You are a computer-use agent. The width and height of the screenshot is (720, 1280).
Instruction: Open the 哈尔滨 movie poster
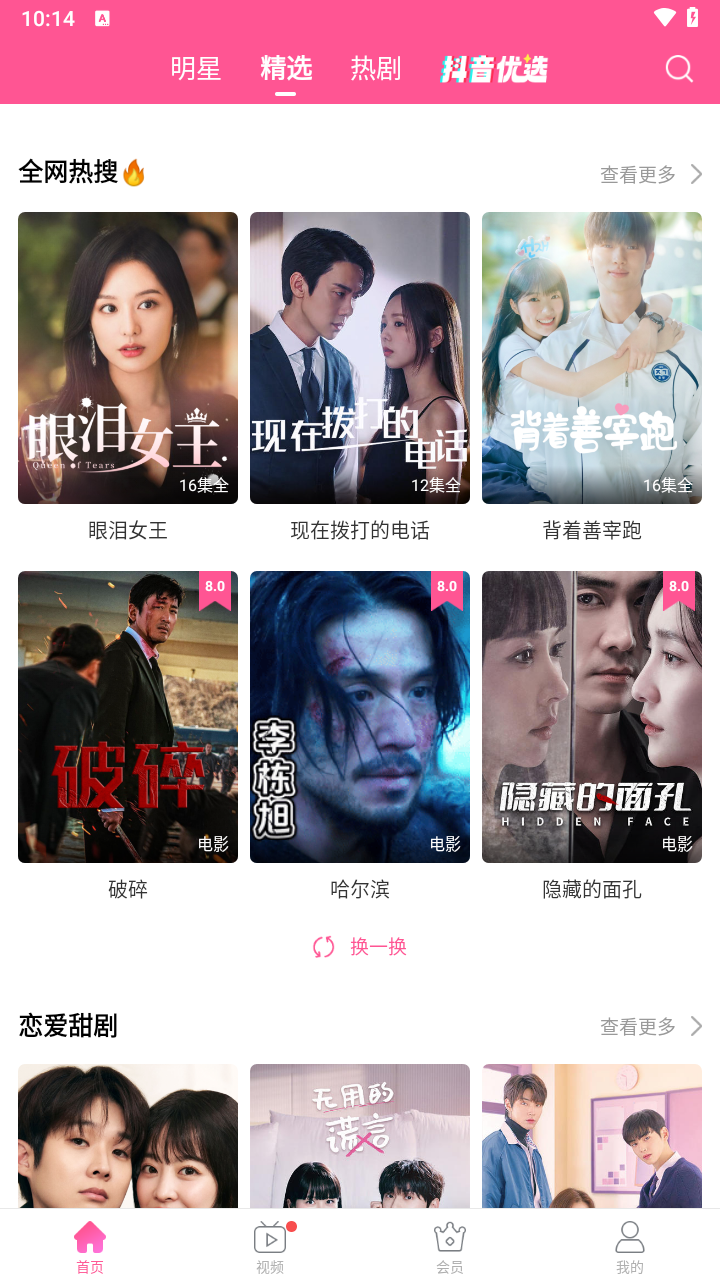click(x=359, y=716)
